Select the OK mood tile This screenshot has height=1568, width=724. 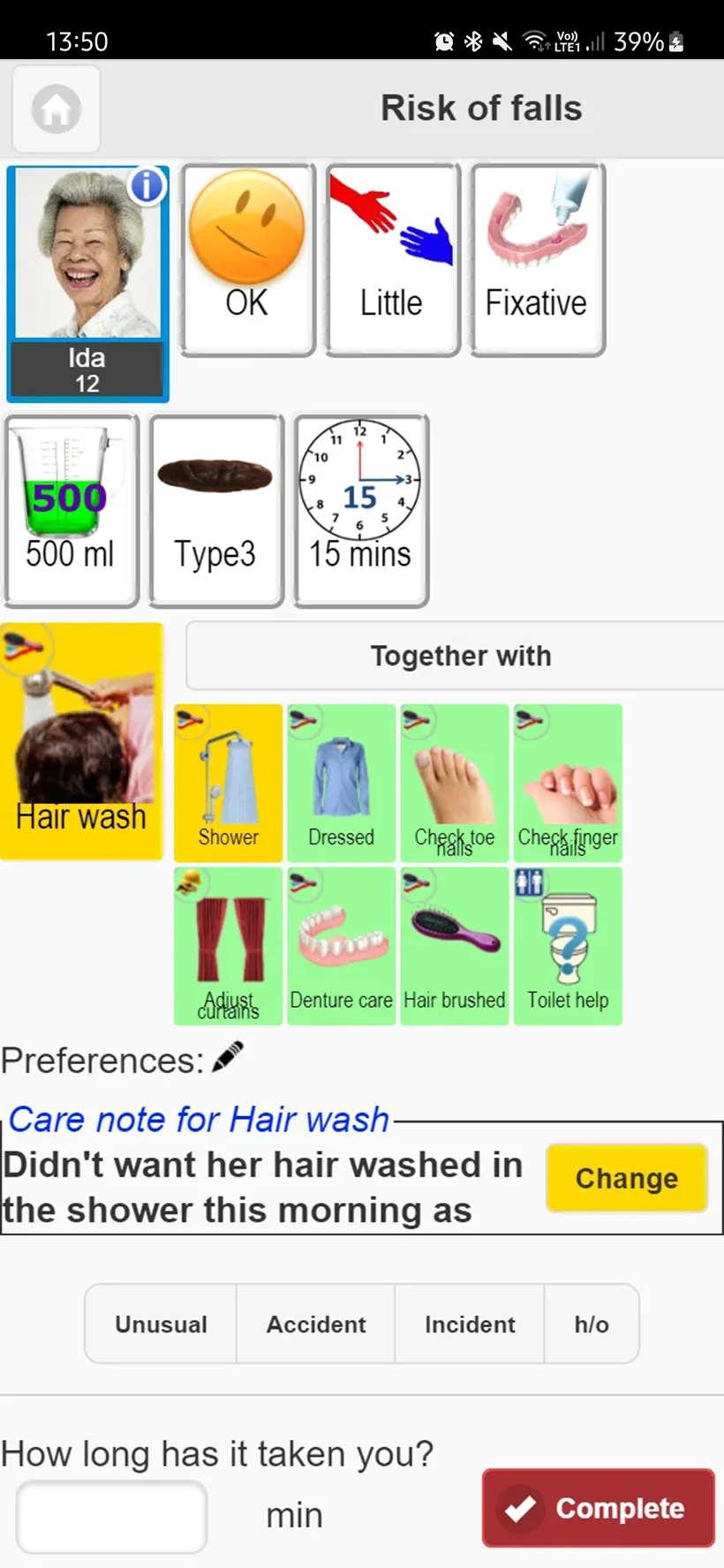tap(247, 259)
